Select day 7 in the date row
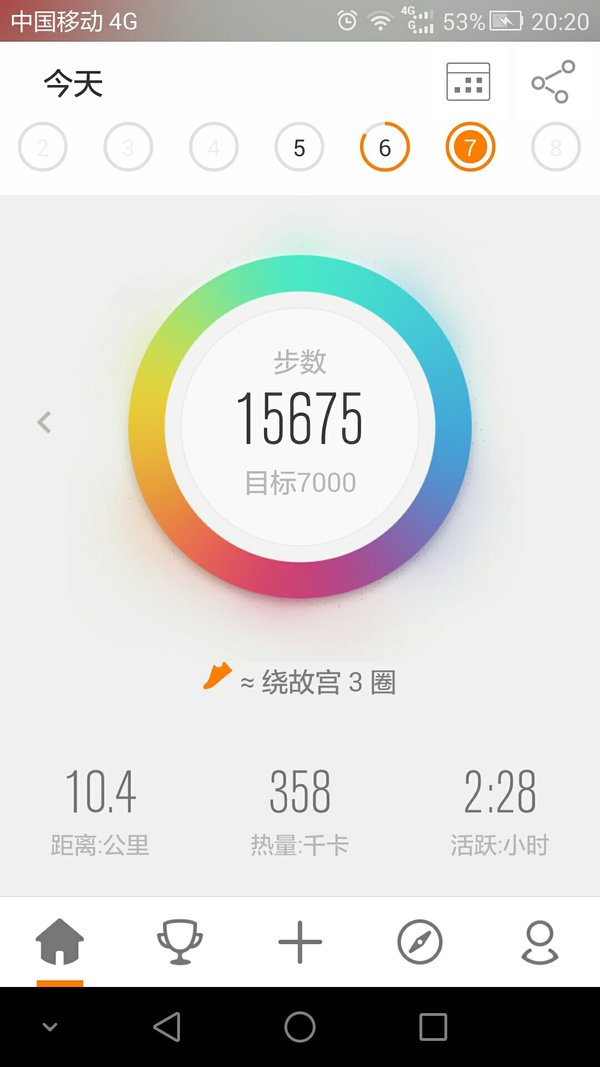 [470, 147]
